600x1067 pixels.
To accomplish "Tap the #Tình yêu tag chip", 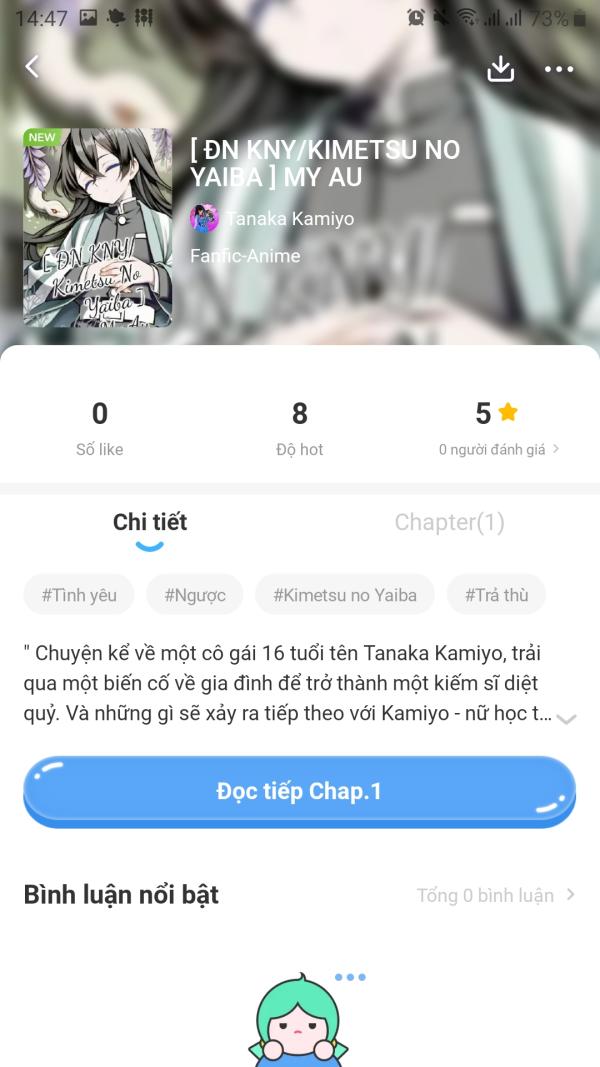I will point(79,595).
